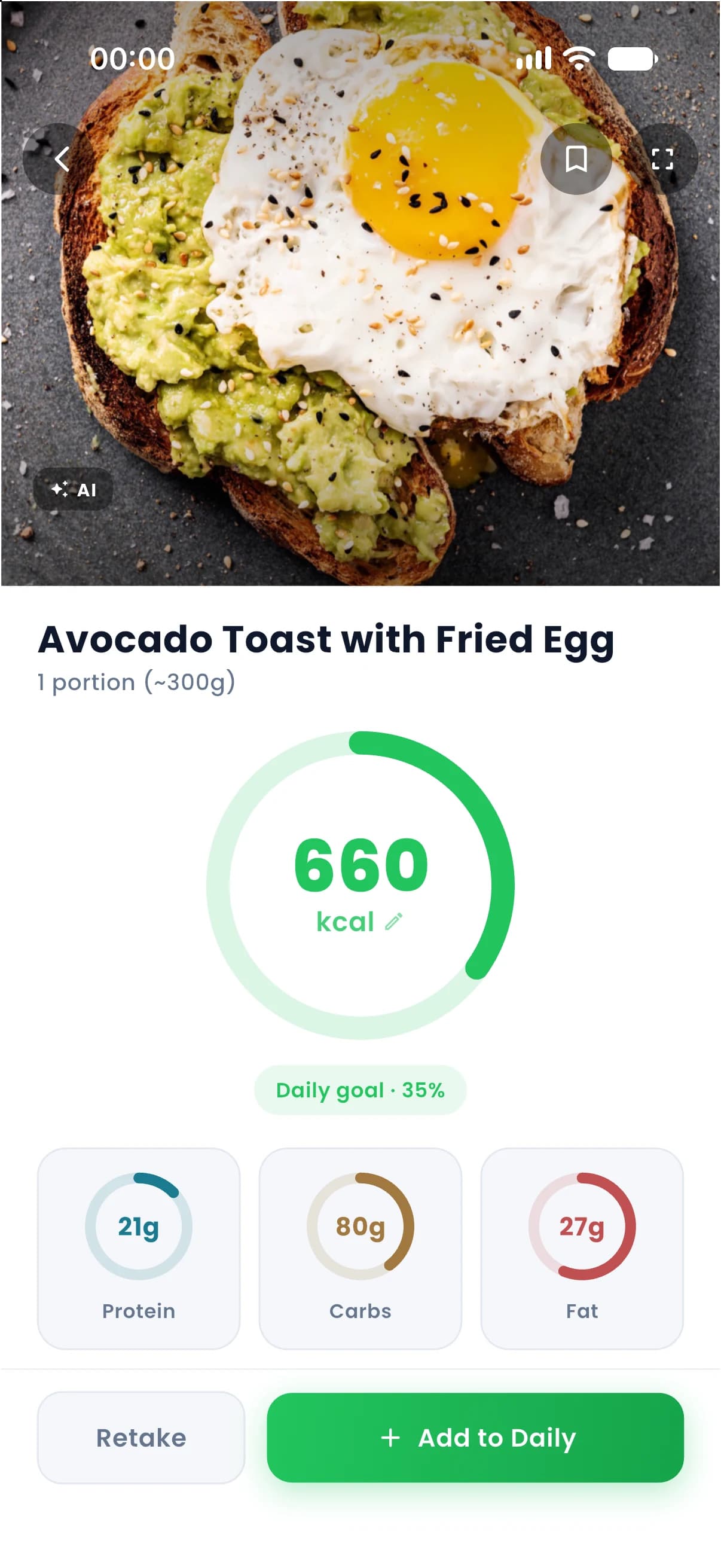This screenshot has width=721, height=1568.
Task: Edit the 660 kcal value
Action: coord(393,922)
